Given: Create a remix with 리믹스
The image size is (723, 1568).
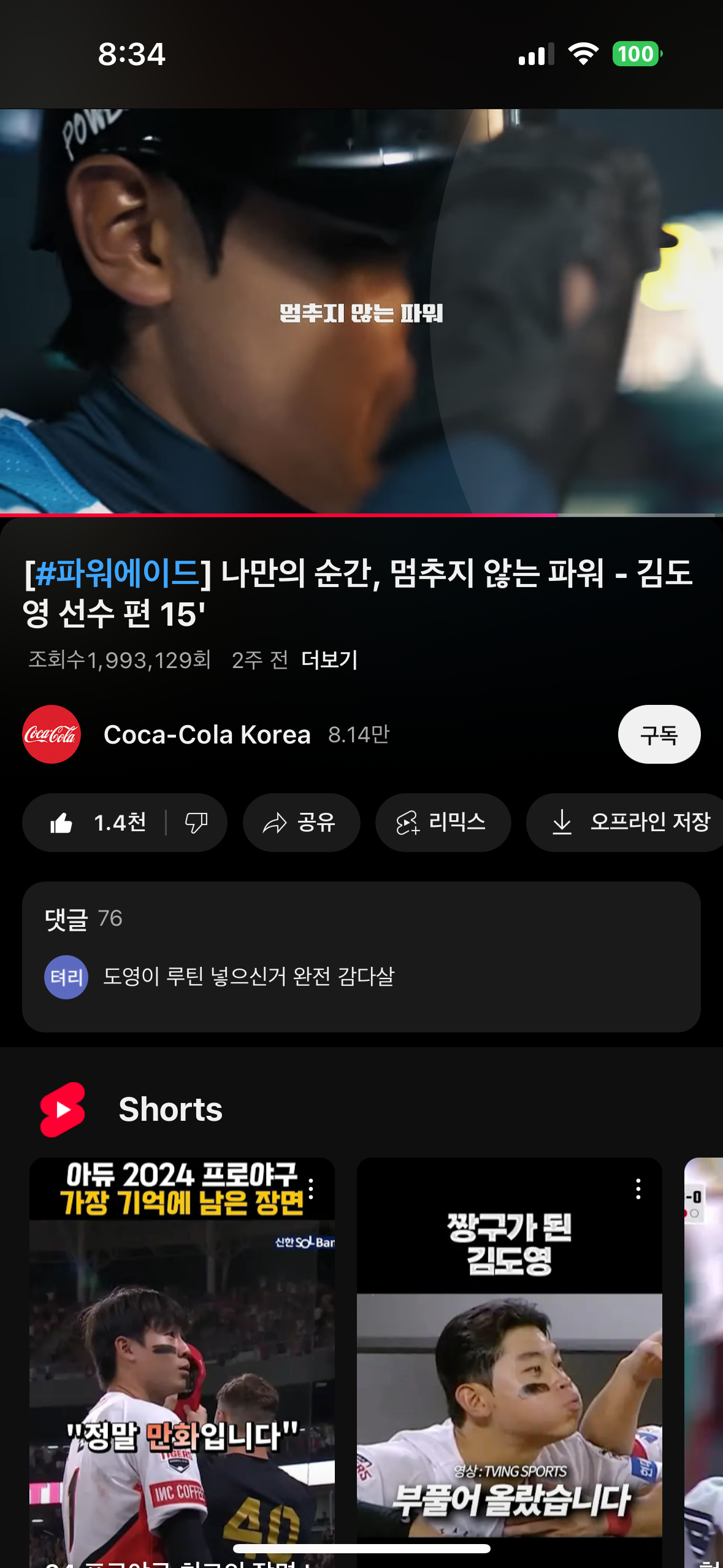Looking at the screenshot, I should pos(442,823).
